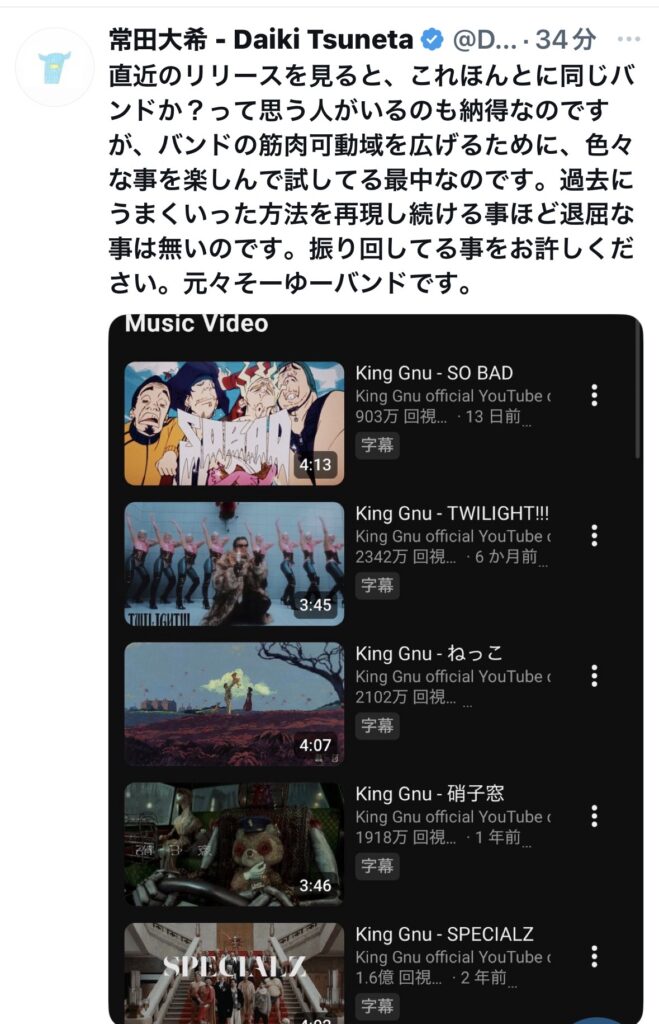Open the post's three-dot overflow menu
Screen dimensions: 659x1024
point(629,41)
